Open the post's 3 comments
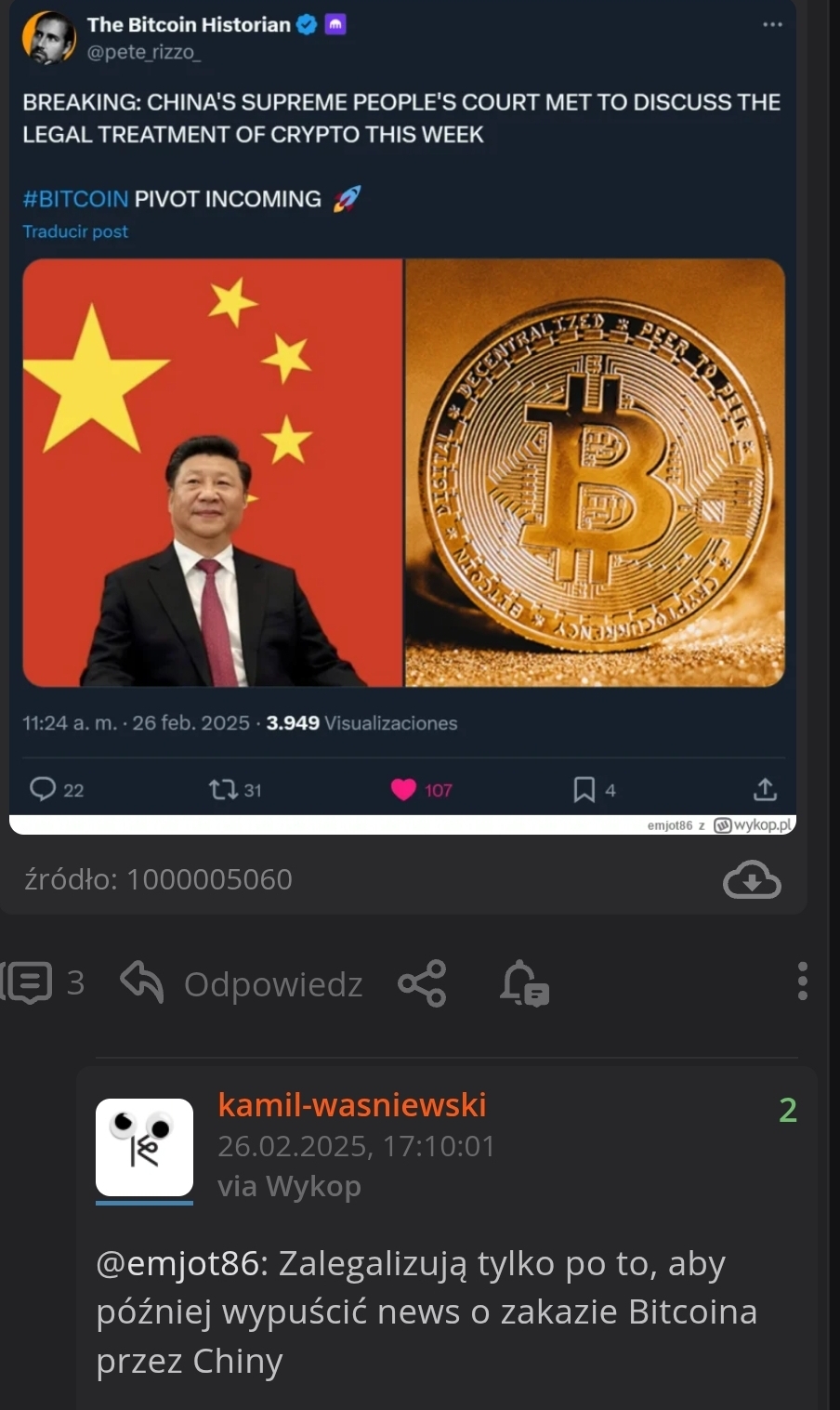Viewport: 840px width, 1410px height. point(44,982)
